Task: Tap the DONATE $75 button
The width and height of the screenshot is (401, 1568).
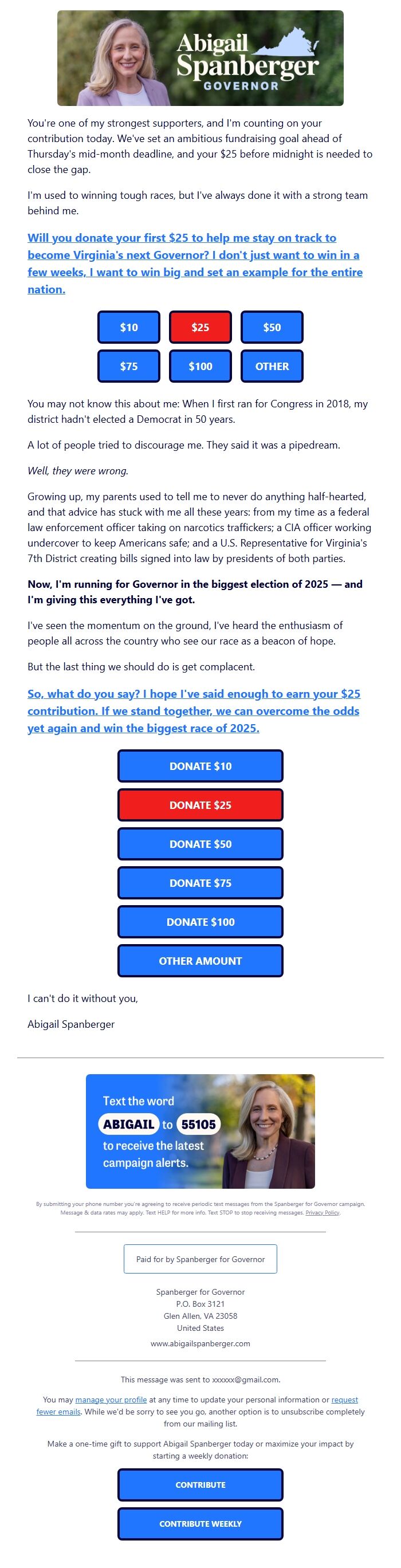Action: tap(200, 883)
